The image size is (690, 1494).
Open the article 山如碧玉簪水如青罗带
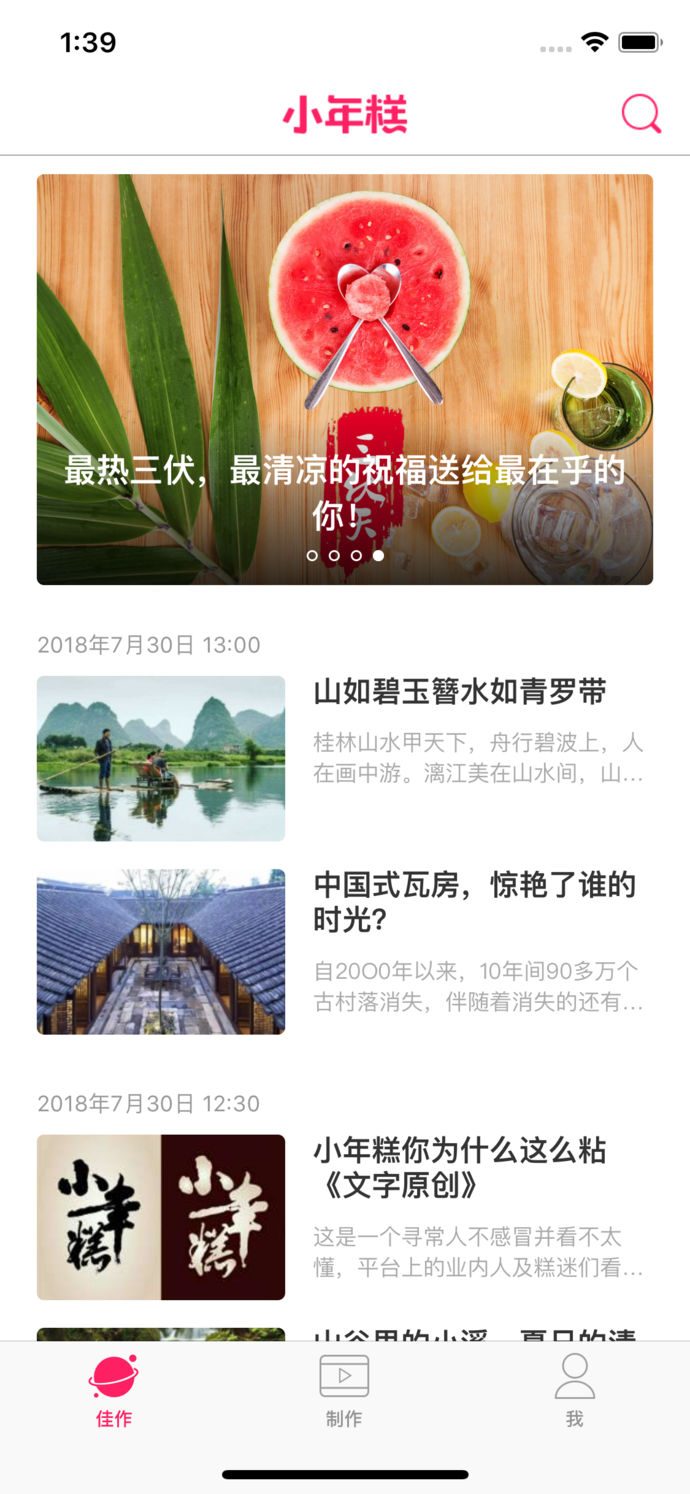point(460,692)
